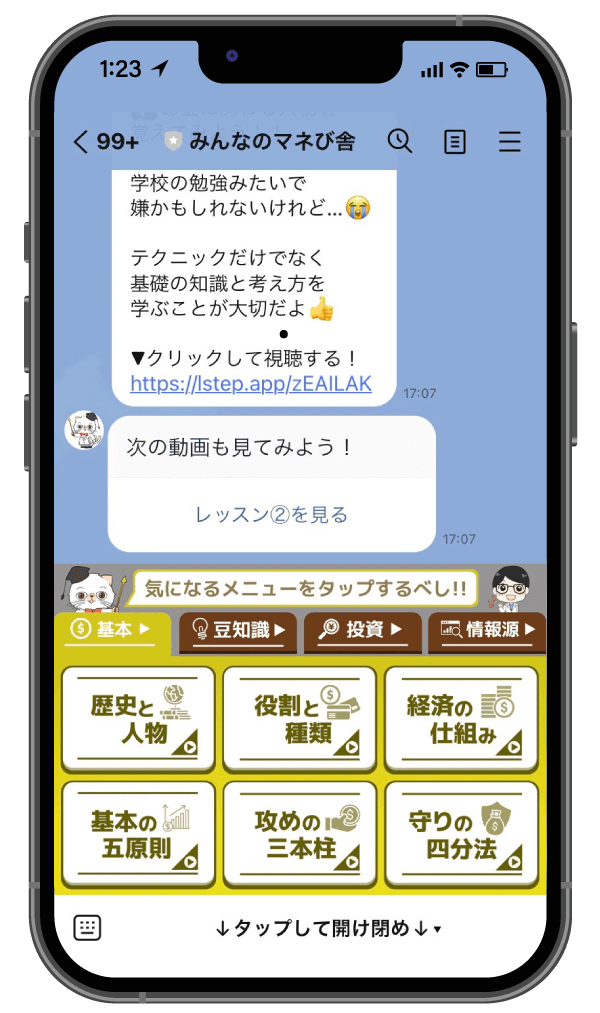Open the 経済の仕組み tile
Image resolution: width=600 pixels, height=1013 pixels.
461,718
